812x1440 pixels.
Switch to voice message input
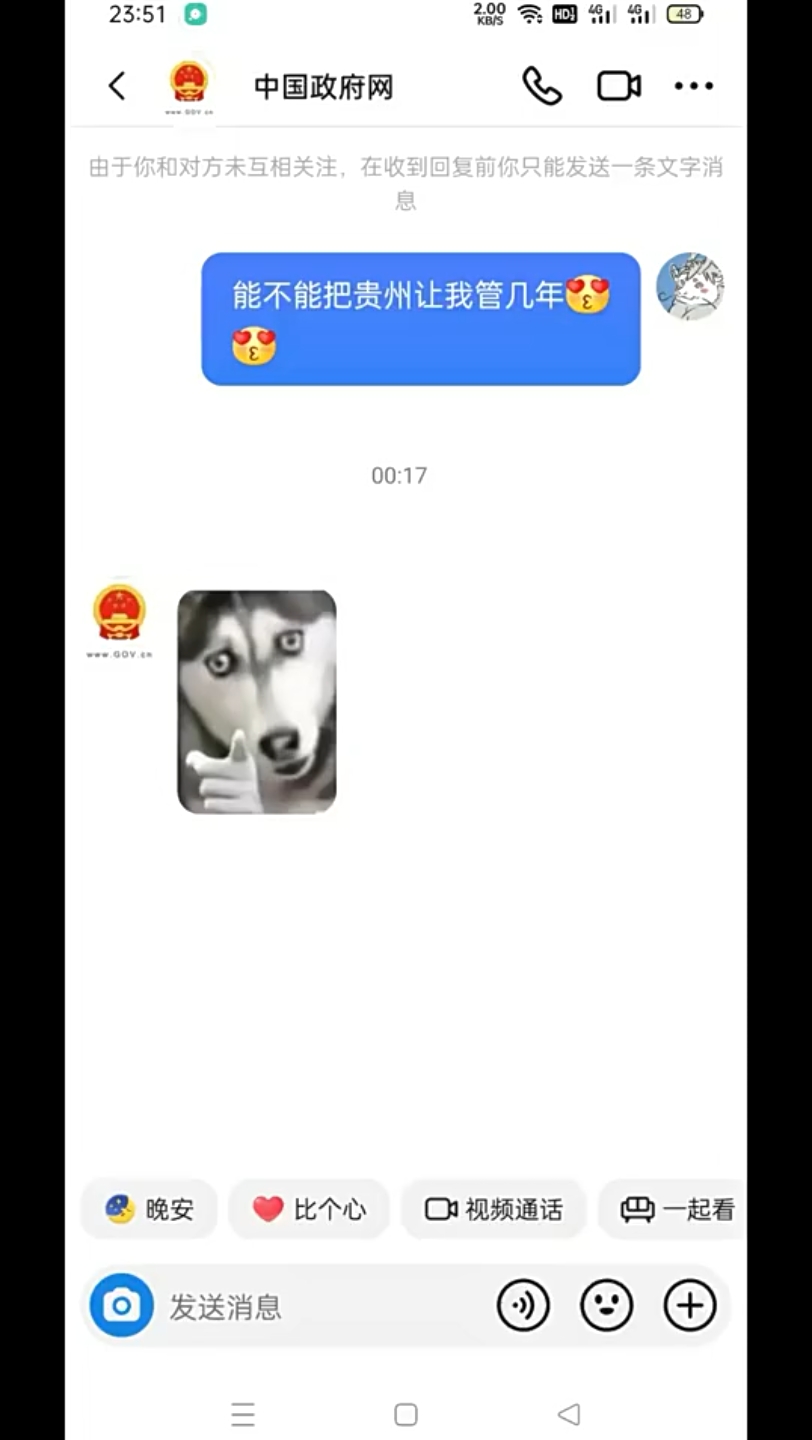(523, 1305)
